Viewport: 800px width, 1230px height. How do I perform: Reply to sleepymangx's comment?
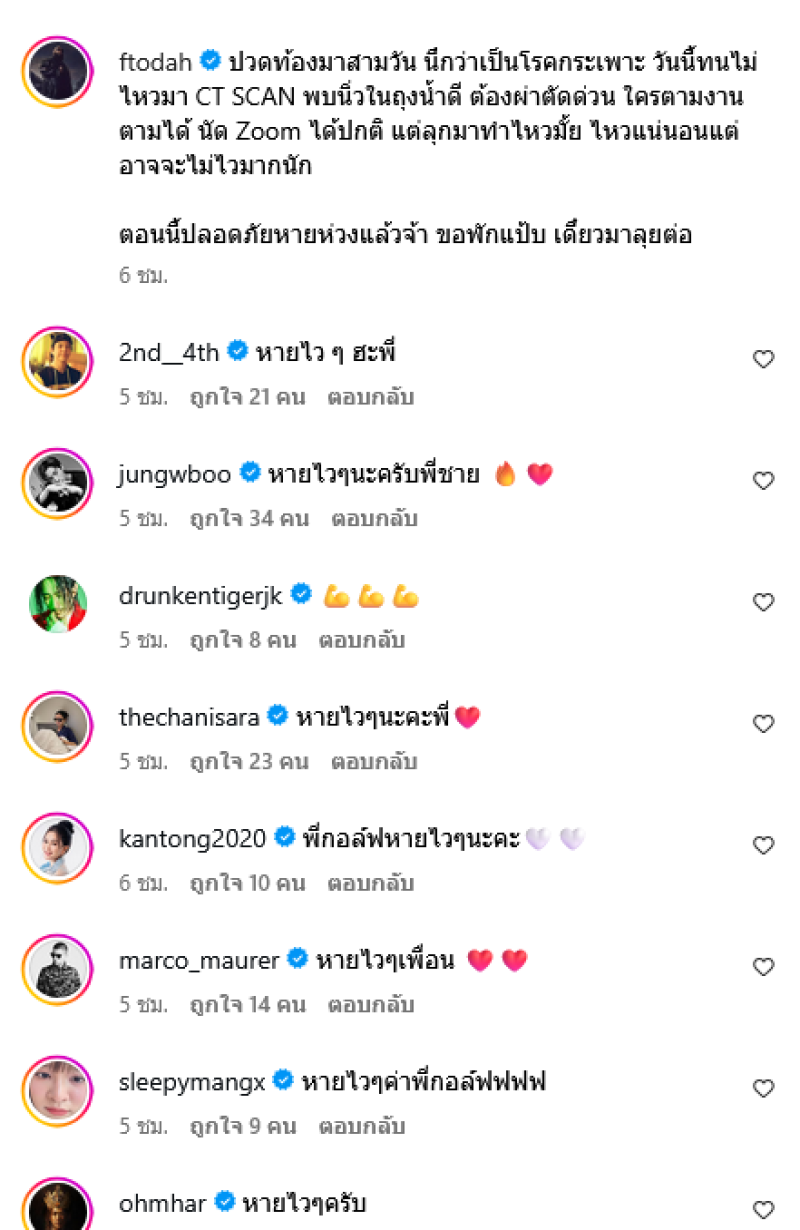coord(362,1126)
